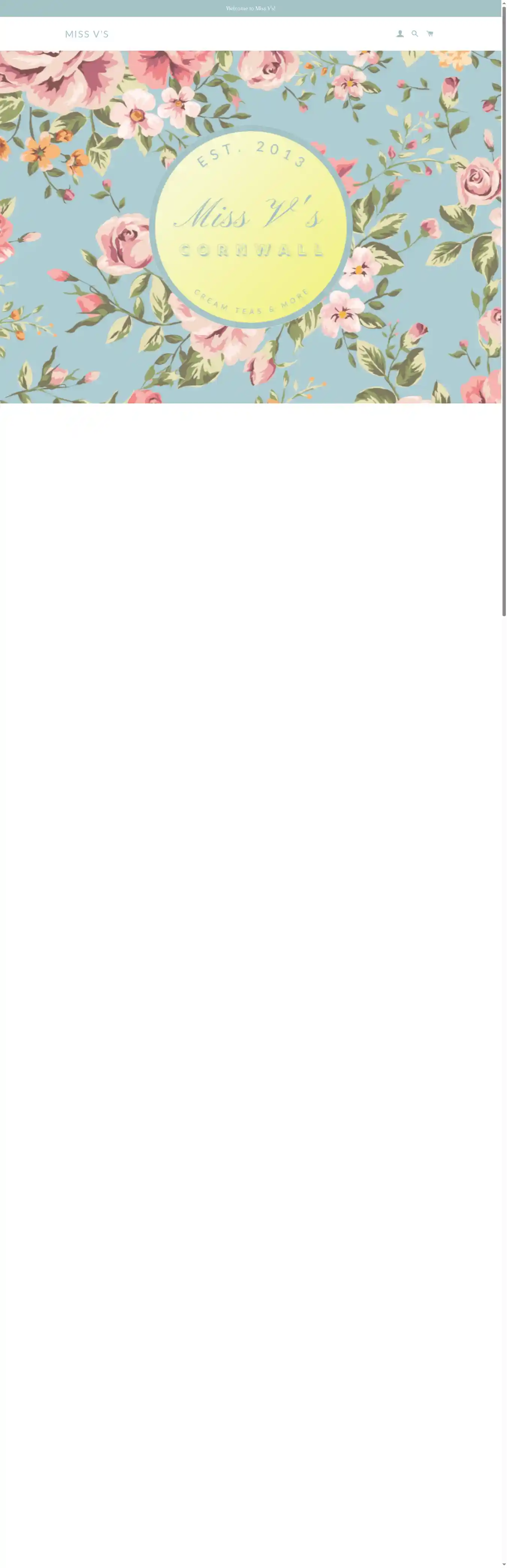Go to MISS V'S home link

(x=86, y=34)
